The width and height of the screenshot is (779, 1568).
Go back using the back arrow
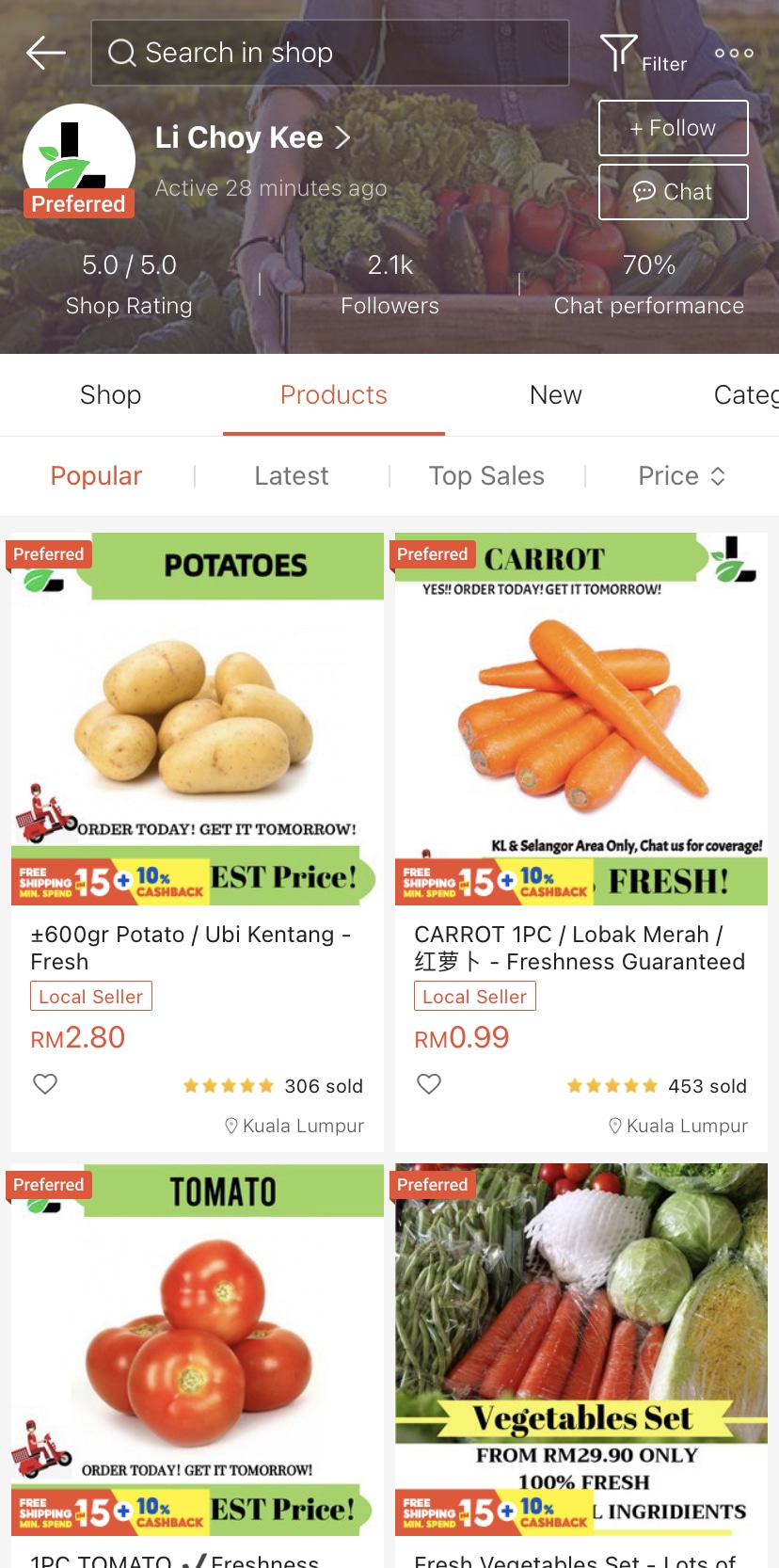tap(45, 53)
